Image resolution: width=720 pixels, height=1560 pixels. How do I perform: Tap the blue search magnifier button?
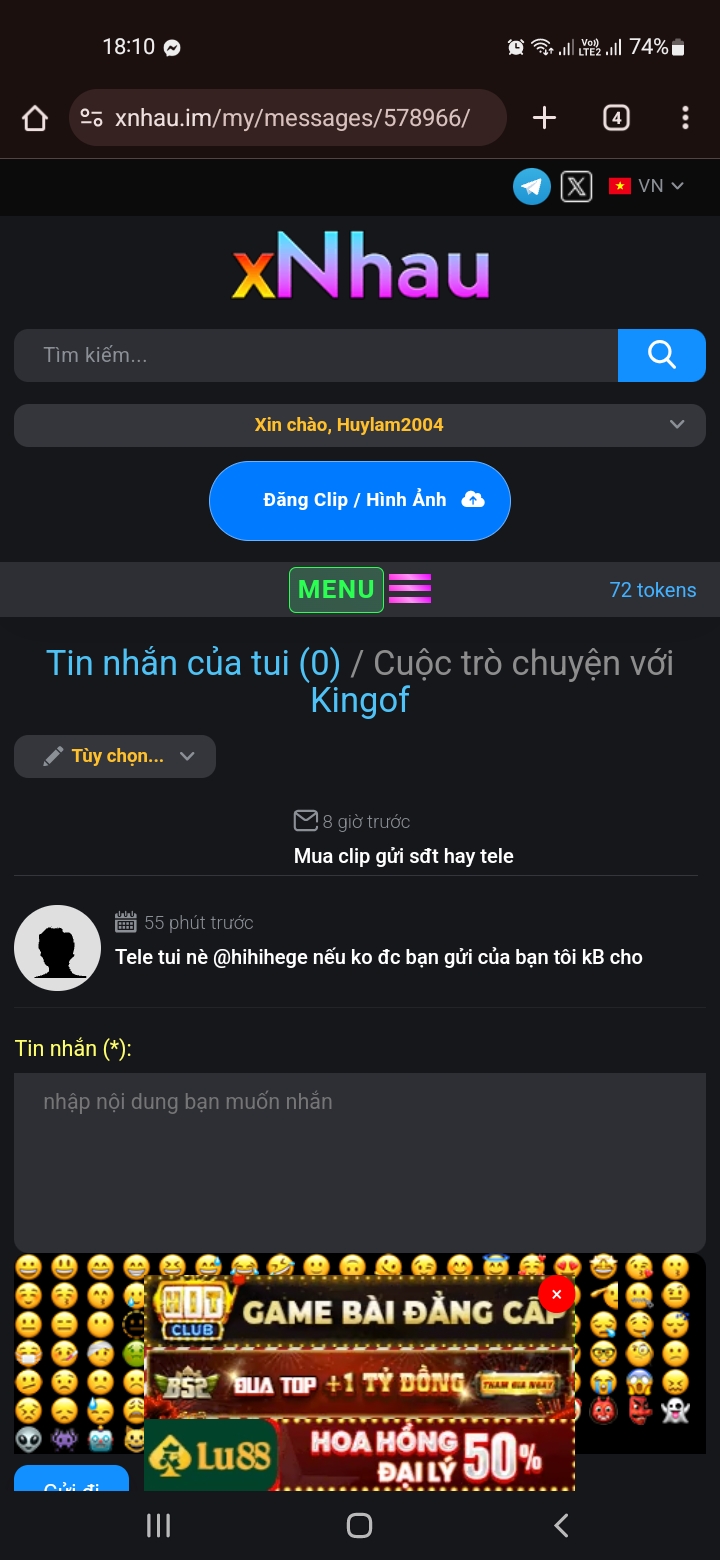[x=661, y=355]
